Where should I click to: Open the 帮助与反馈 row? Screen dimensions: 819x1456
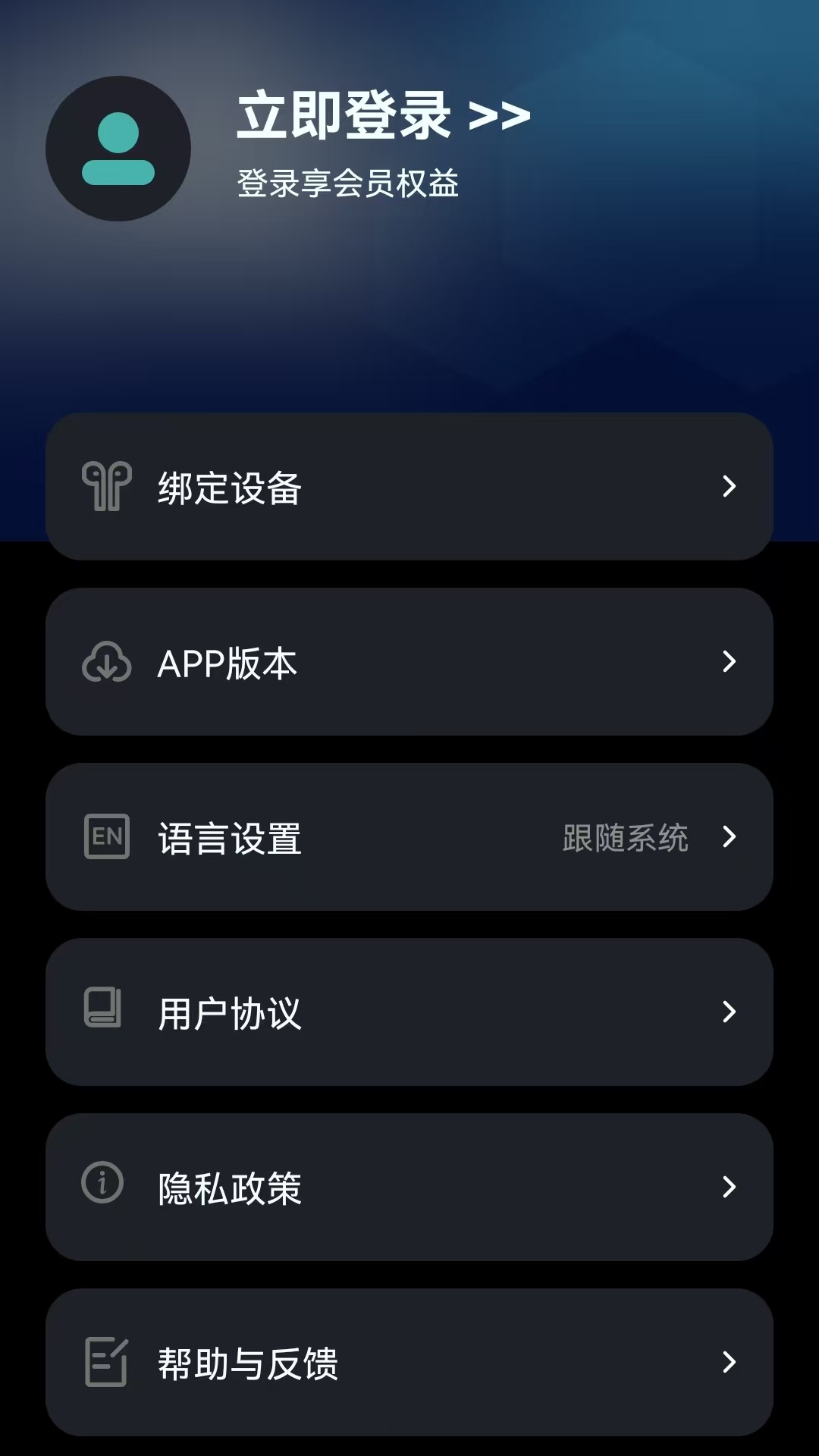pos(409,1363)
